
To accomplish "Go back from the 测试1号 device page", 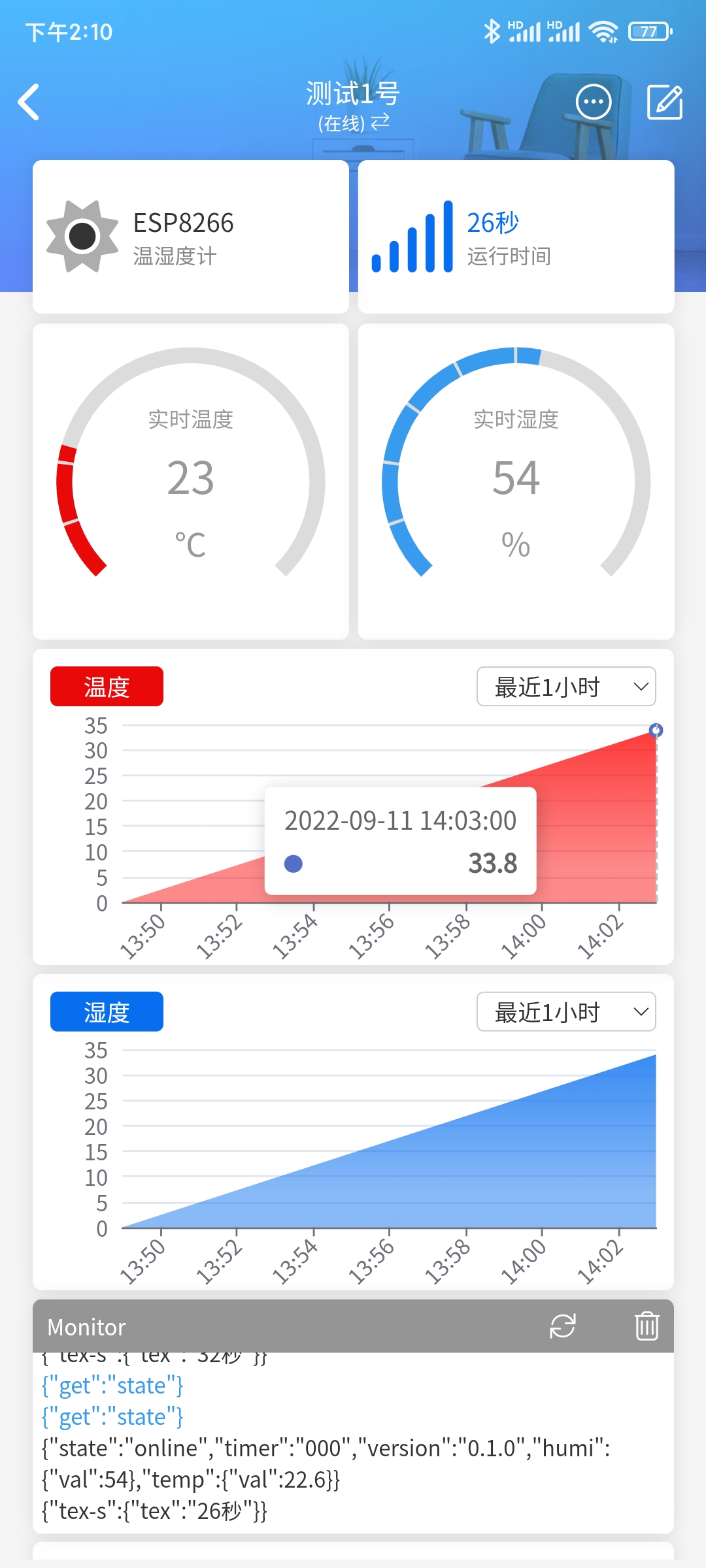I will [29, 102].
